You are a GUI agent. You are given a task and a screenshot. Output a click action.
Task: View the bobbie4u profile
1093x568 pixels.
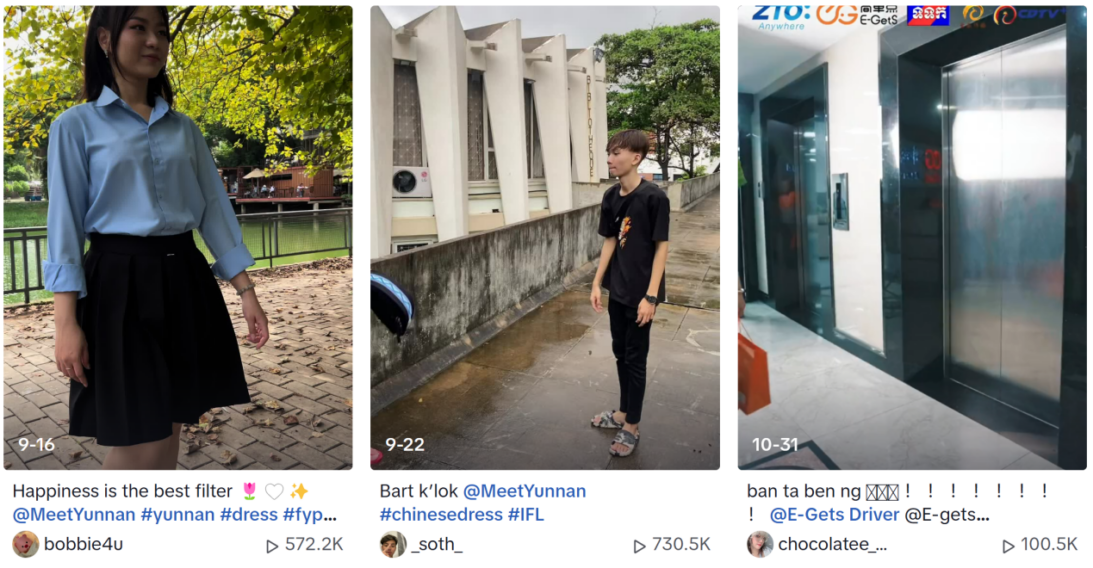(x=83, y=545)
